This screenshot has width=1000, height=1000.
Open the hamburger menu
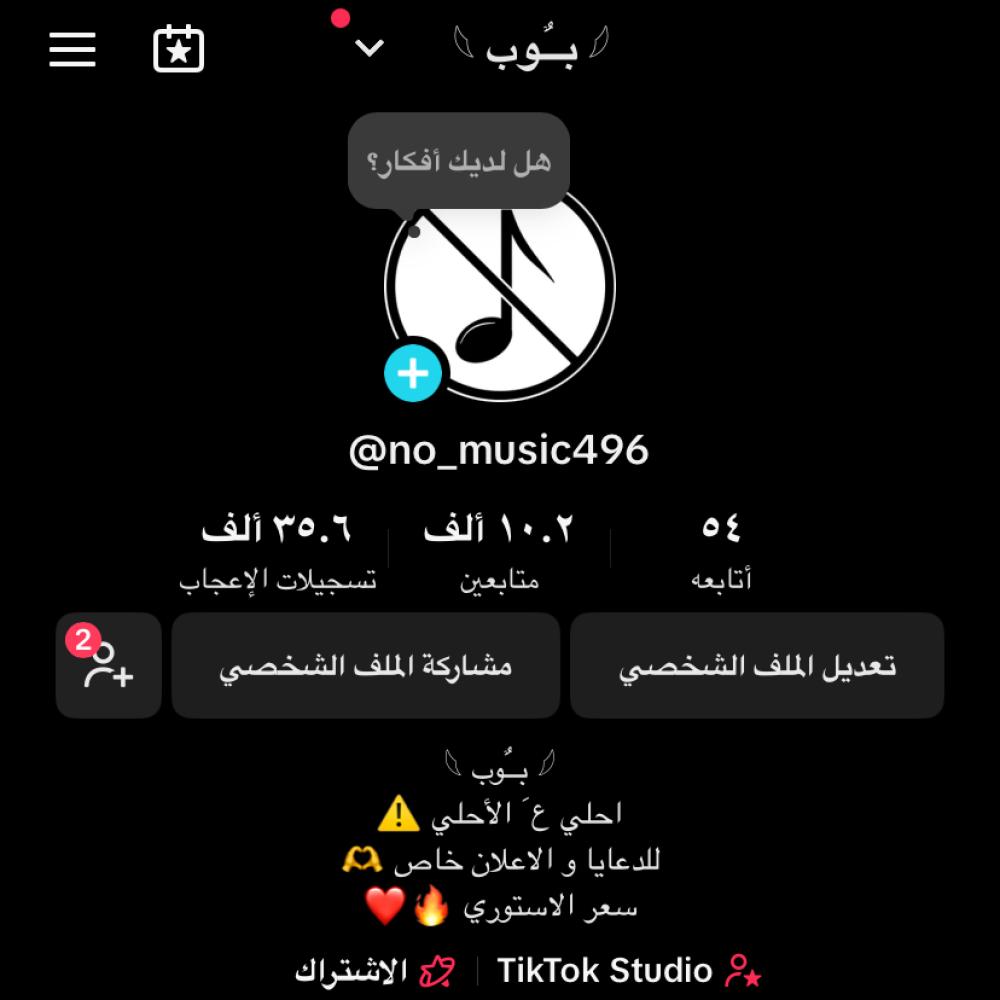point(72,49)
